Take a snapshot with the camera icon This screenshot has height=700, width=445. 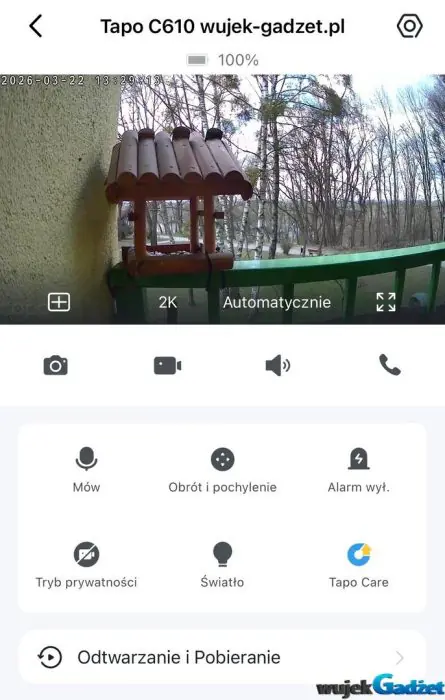point(56,366)
